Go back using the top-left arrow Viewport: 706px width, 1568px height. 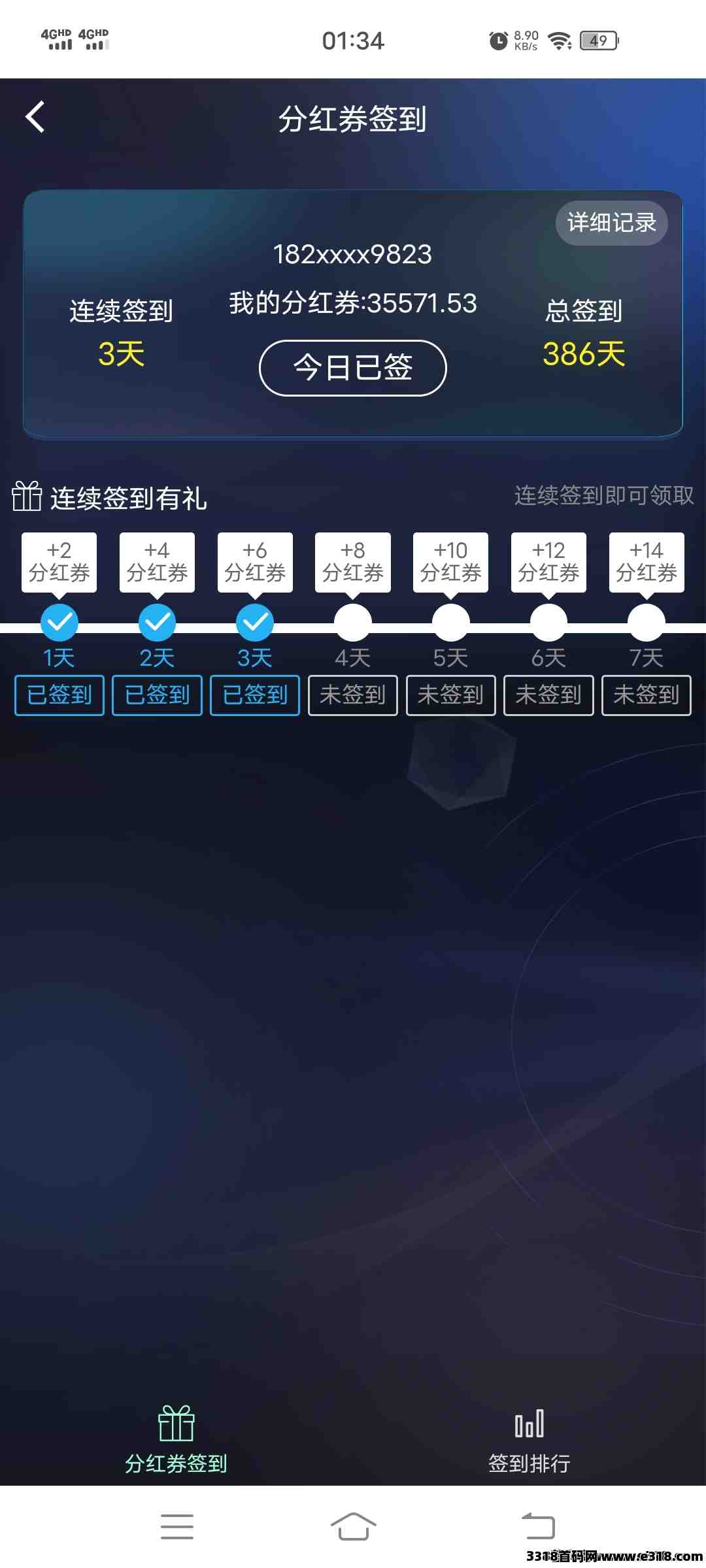(x=35, y=117)
